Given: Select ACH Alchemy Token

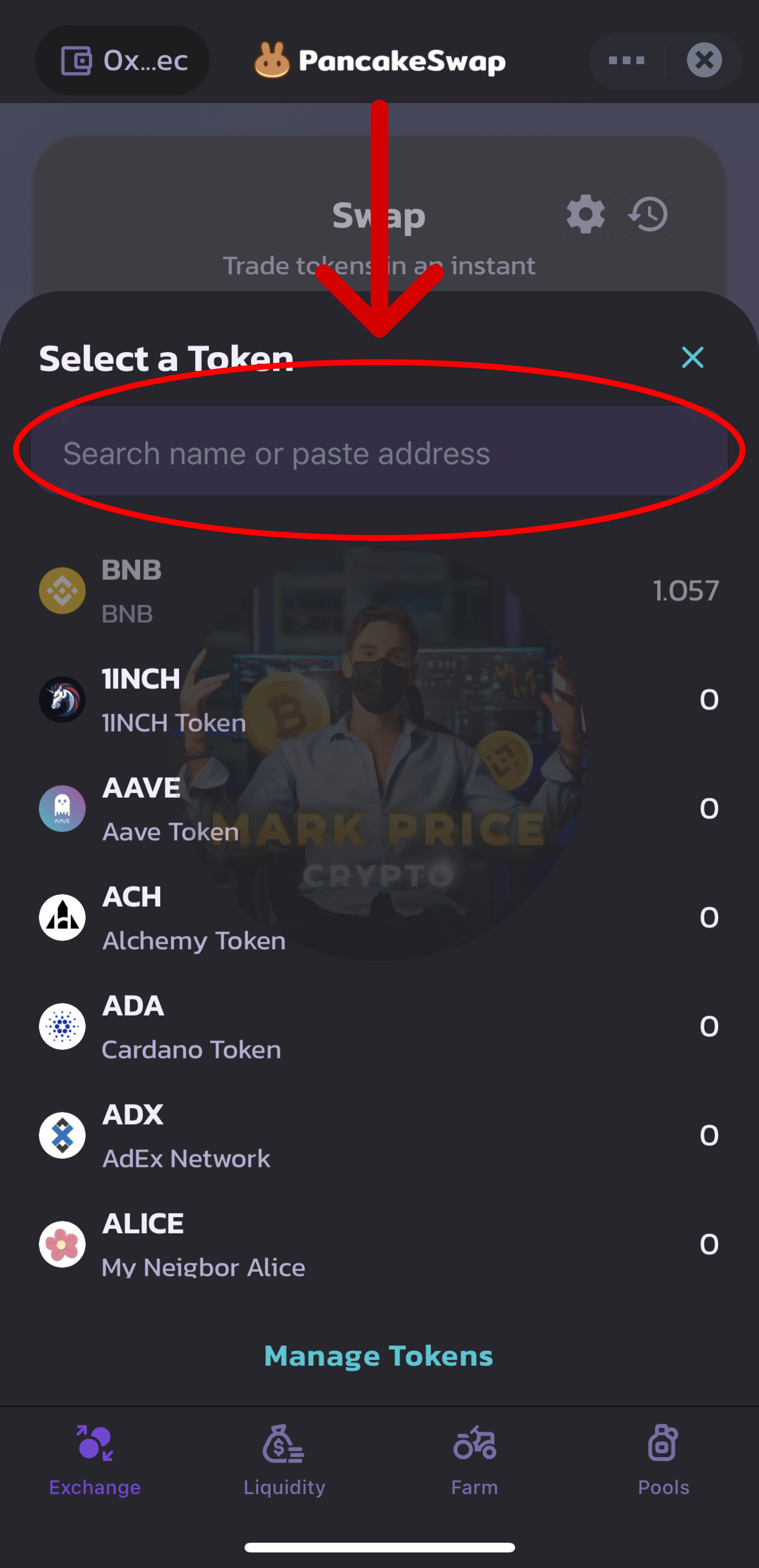Looking at the screenshot, I should 379,918.
